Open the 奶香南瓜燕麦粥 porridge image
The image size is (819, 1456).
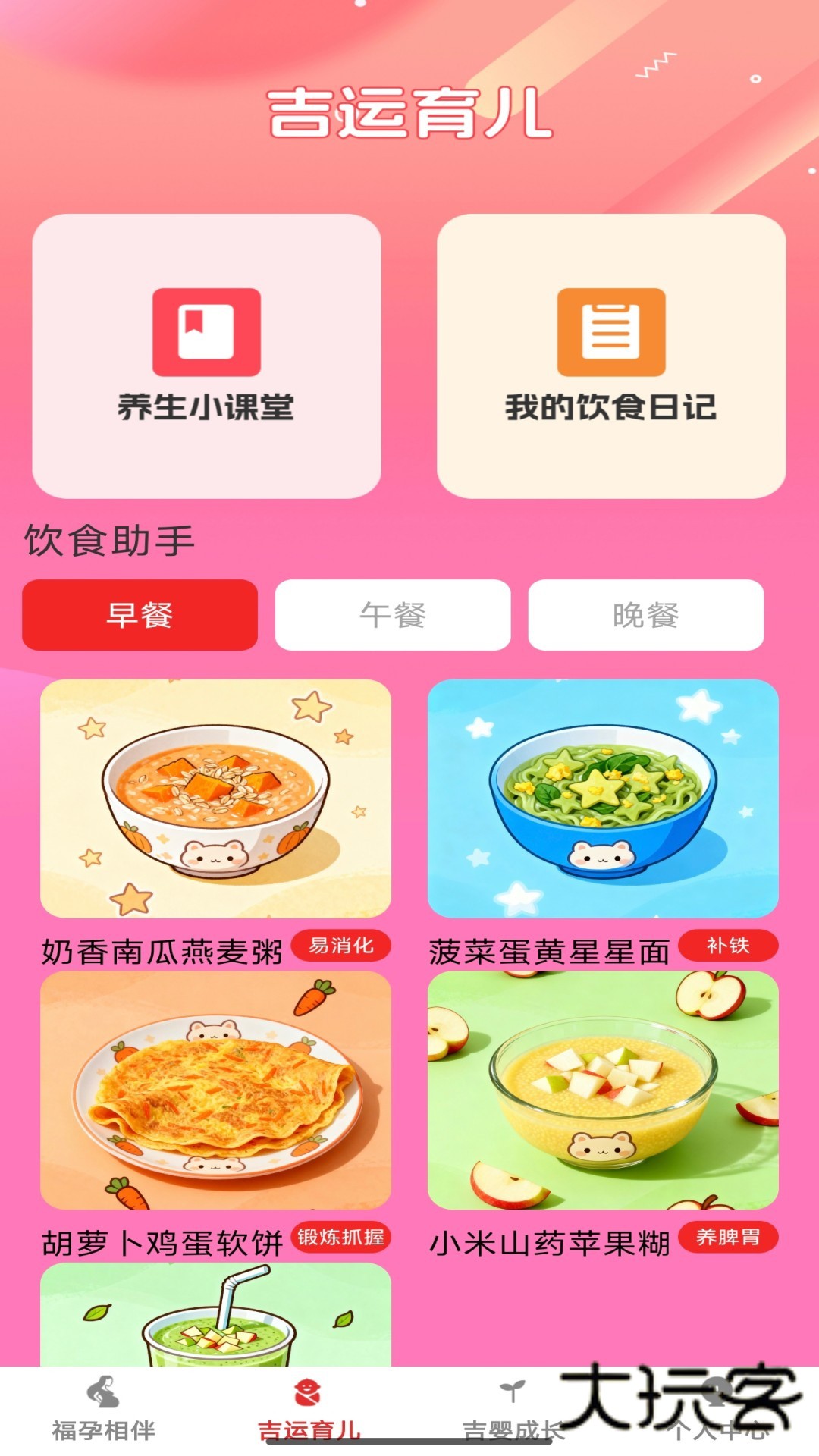pos(217,804)
